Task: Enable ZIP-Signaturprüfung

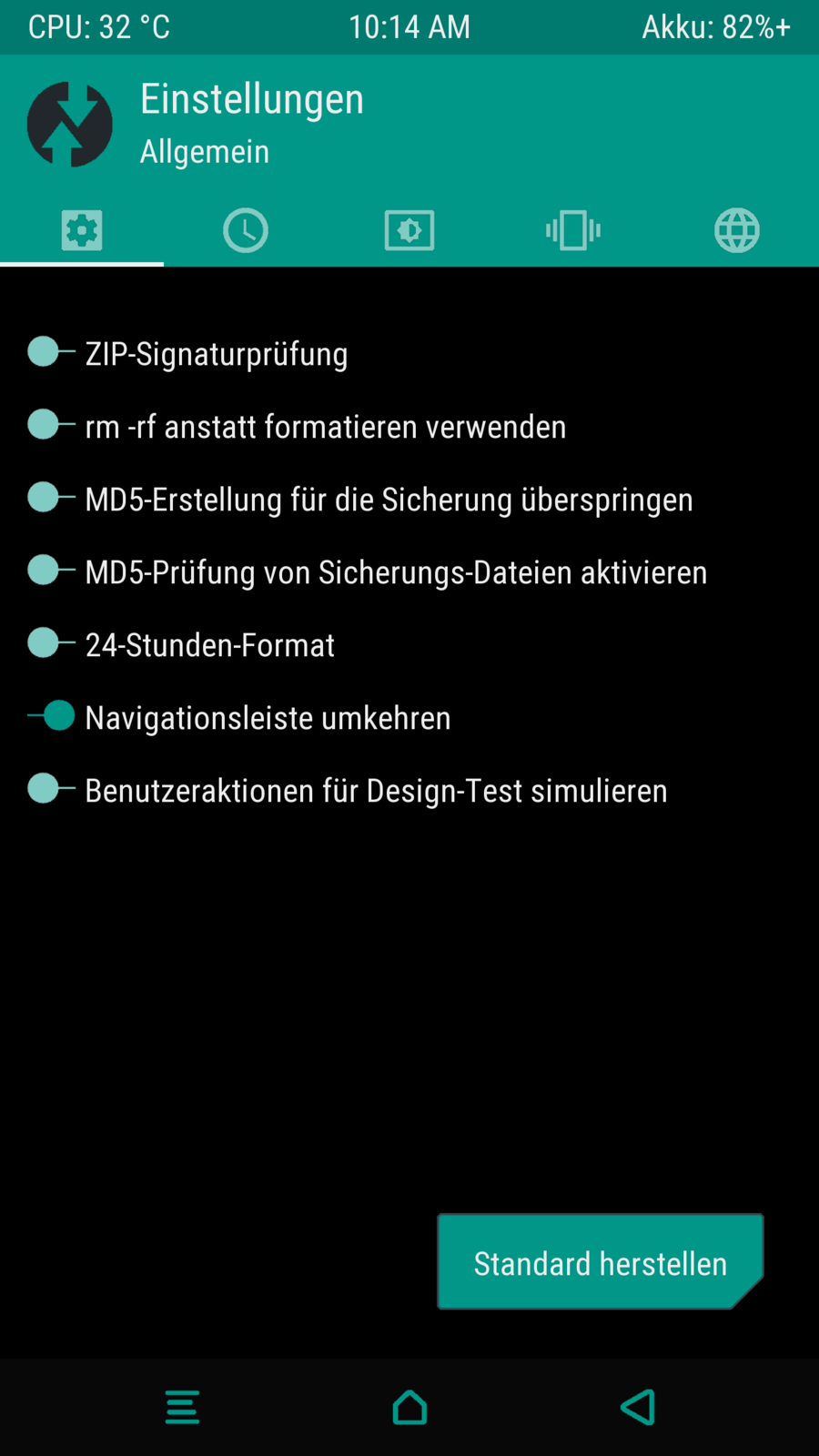Action: tap(51, 352)
